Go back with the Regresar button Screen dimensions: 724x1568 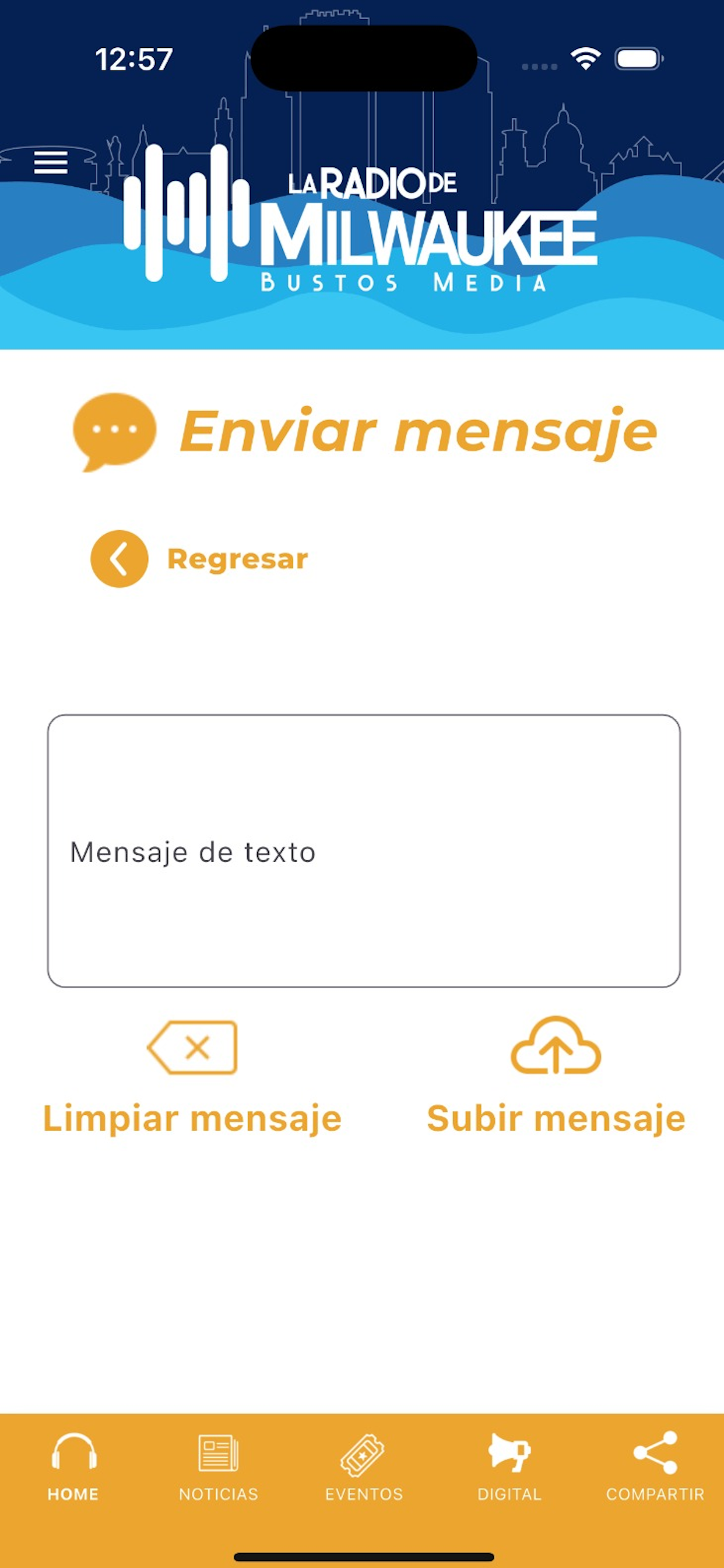click(x=199, y=559)
